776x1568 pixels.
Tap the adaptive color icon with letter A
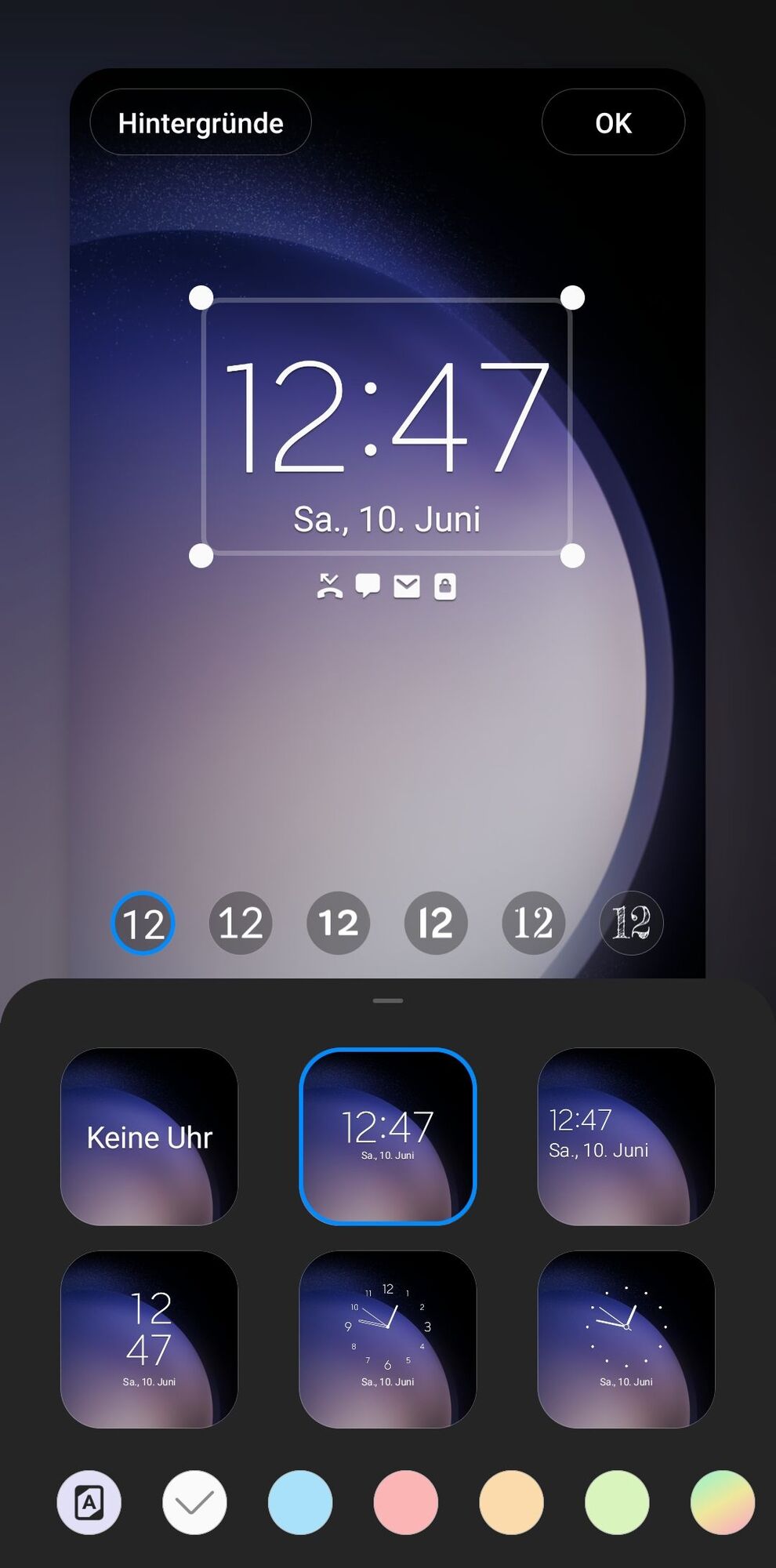pos(89,1502)
